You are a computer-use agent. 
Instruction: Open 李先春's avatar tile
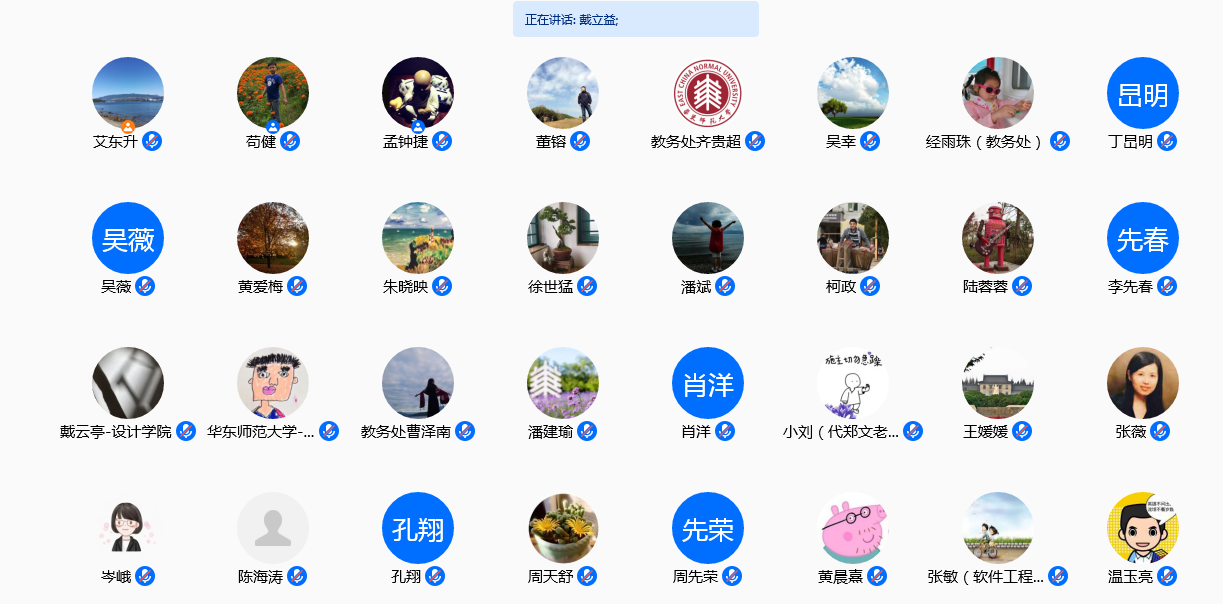(1143, 238)
